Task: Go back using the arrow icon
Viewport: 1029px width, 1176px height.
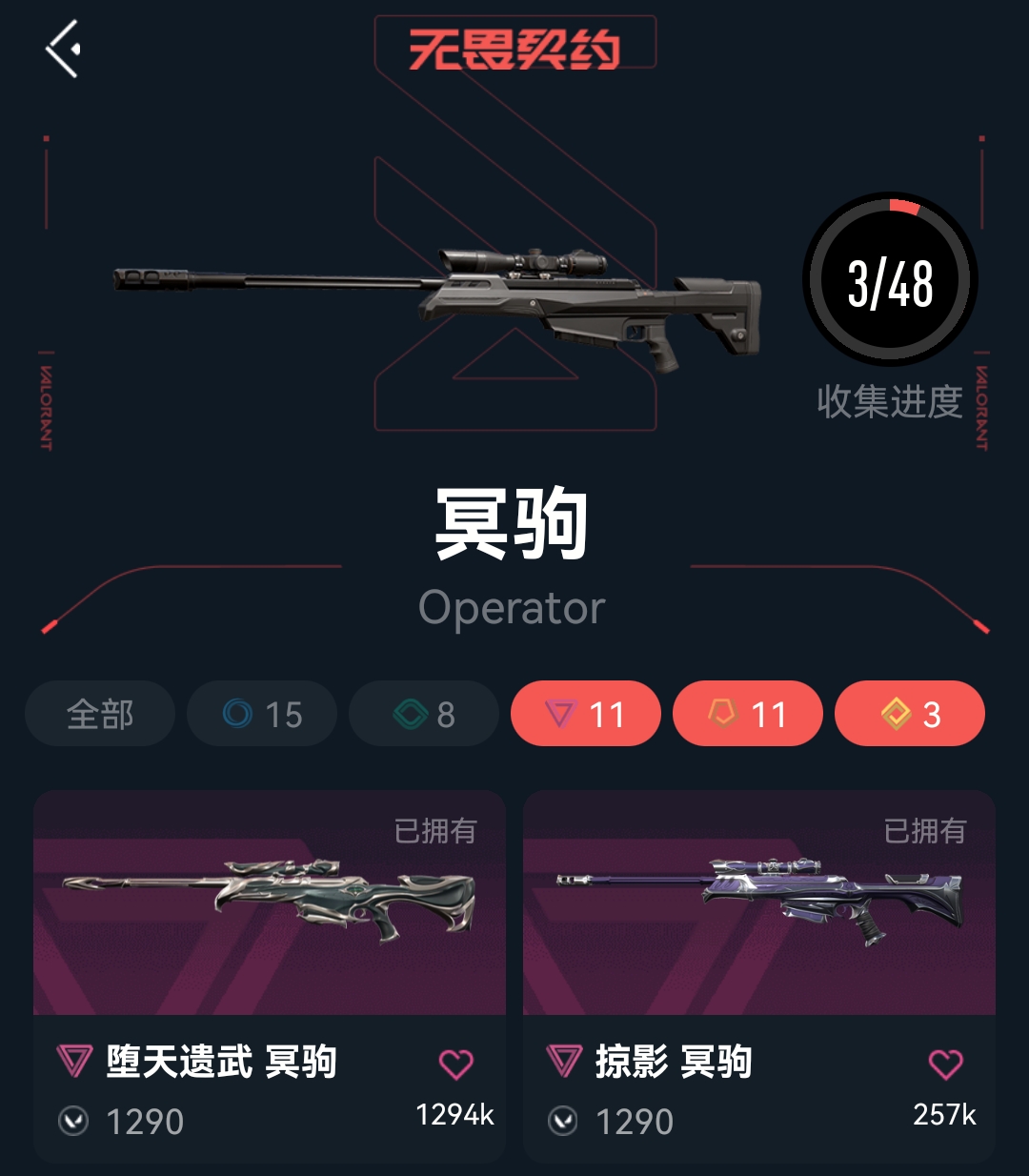Action: point(64,50)
